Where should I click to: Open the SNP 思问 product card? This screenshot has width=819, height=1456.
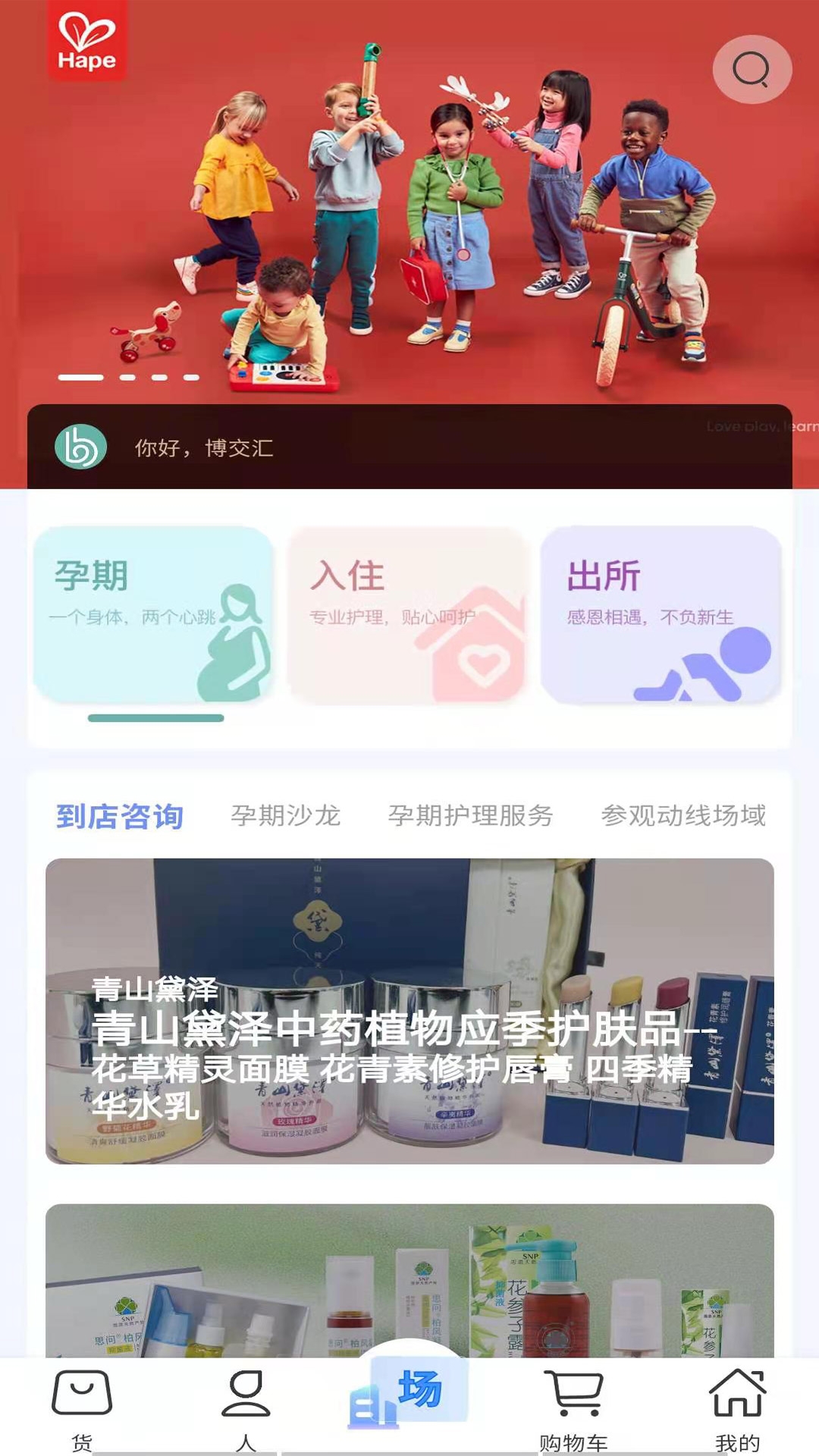pos(409,1282)
